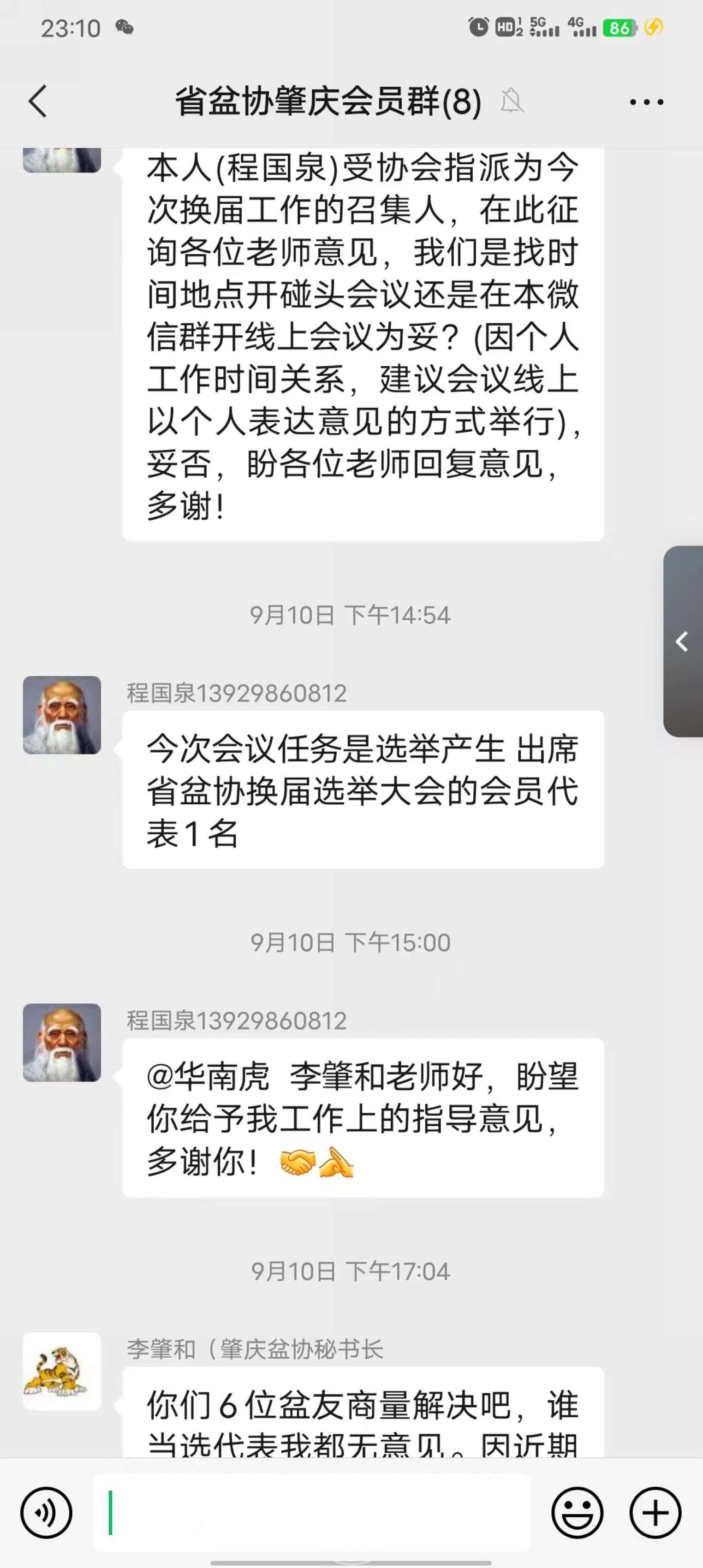Go back to the chat list
The height and width of the screenshot is (1568, 703).
[38, 101]
